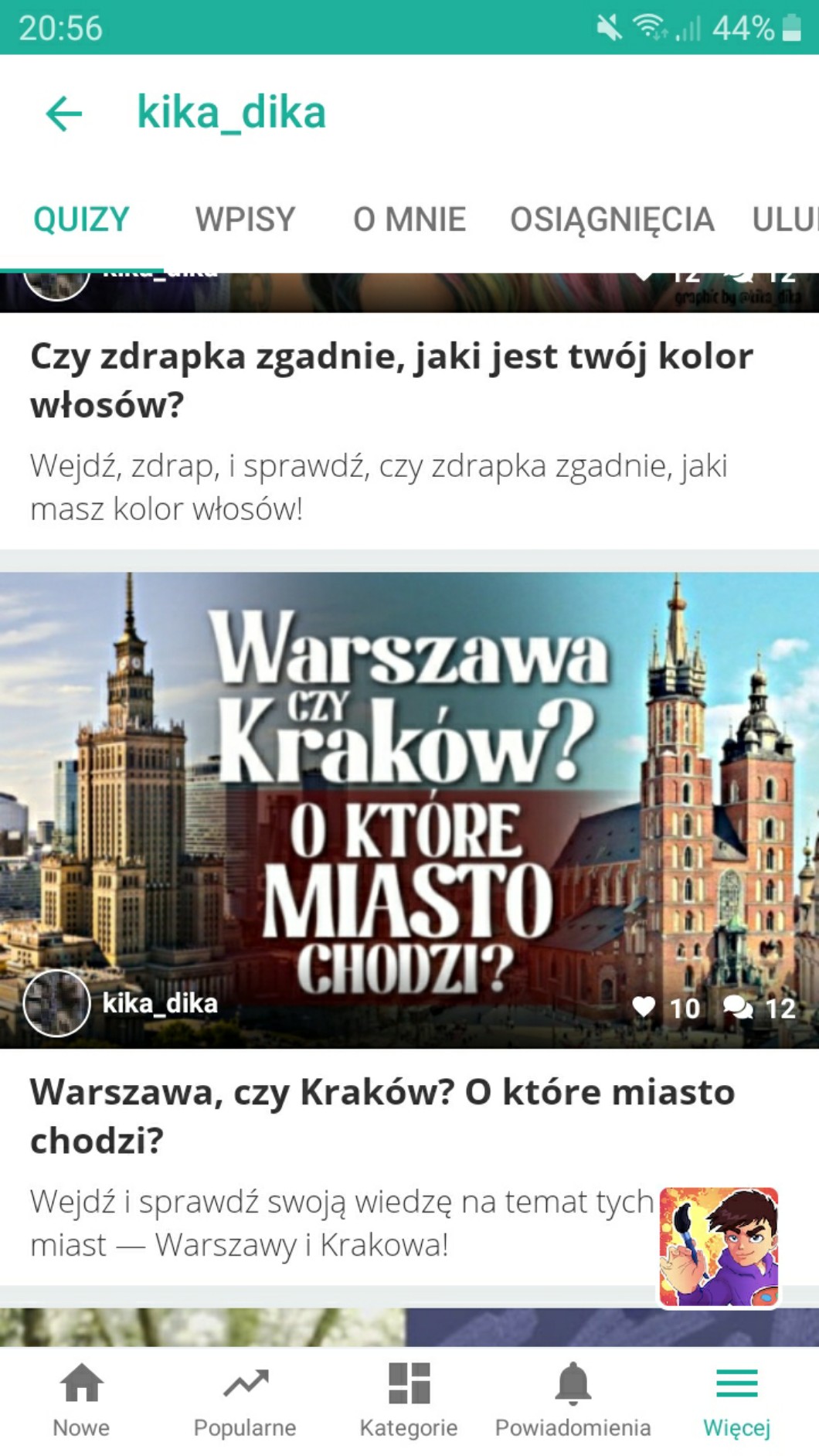Go back using the arrow icon
The image size is (819, 1456).
(x=64, y=114)
